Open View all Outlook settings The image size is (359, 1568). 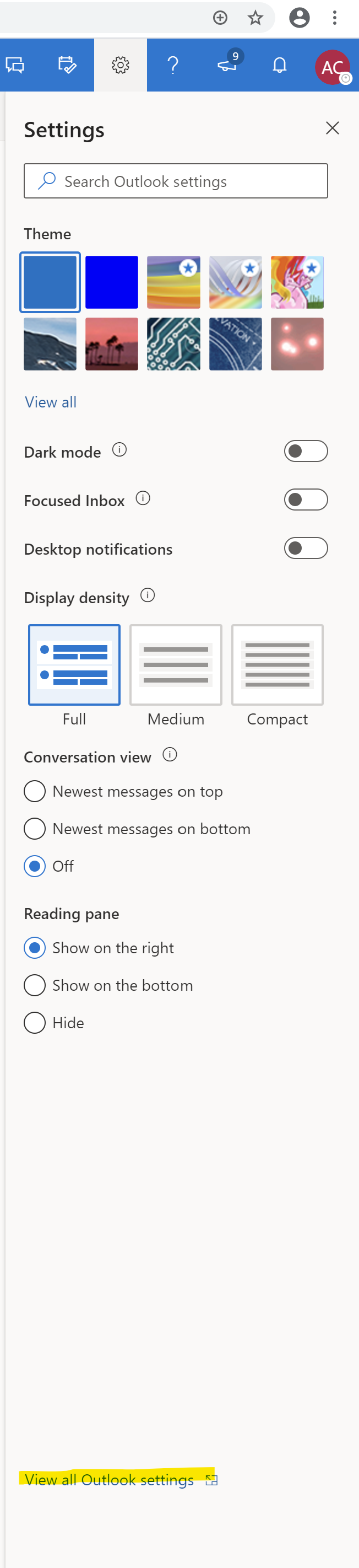click(x=110, y=1480)
